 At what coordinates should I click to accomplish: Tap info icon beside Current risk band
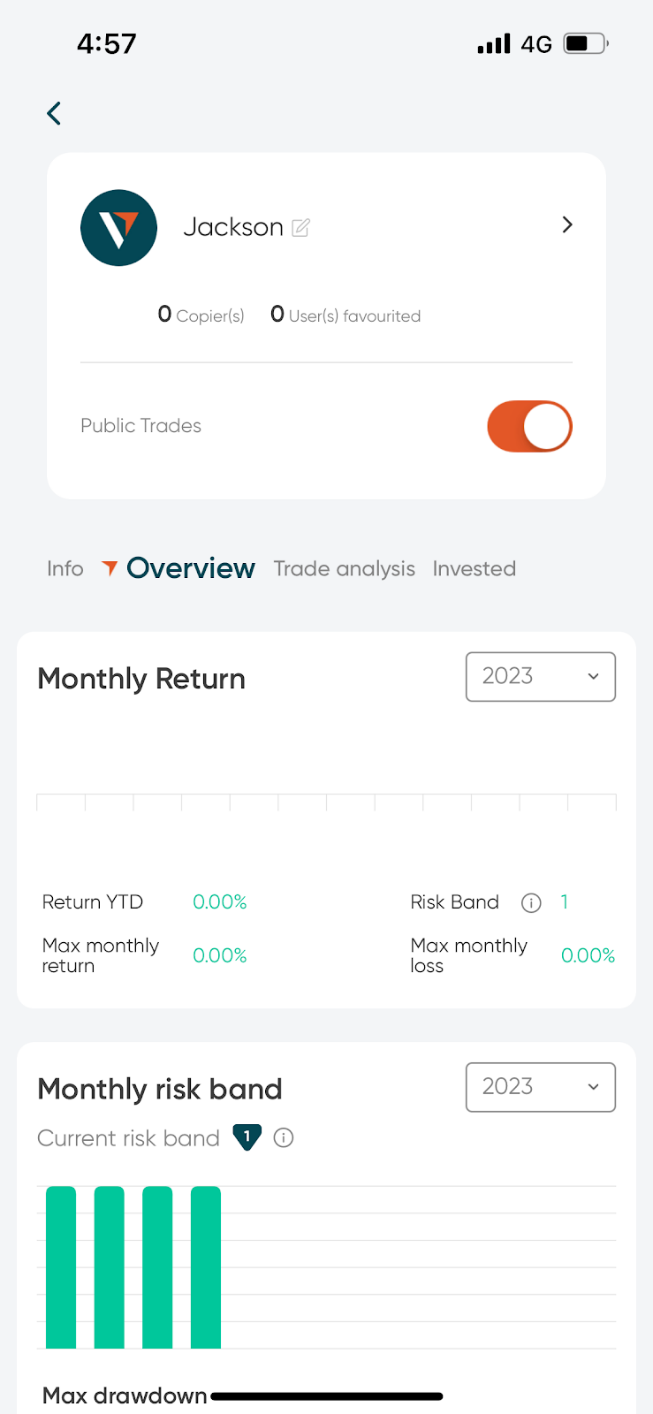(x=284, y=1138)
